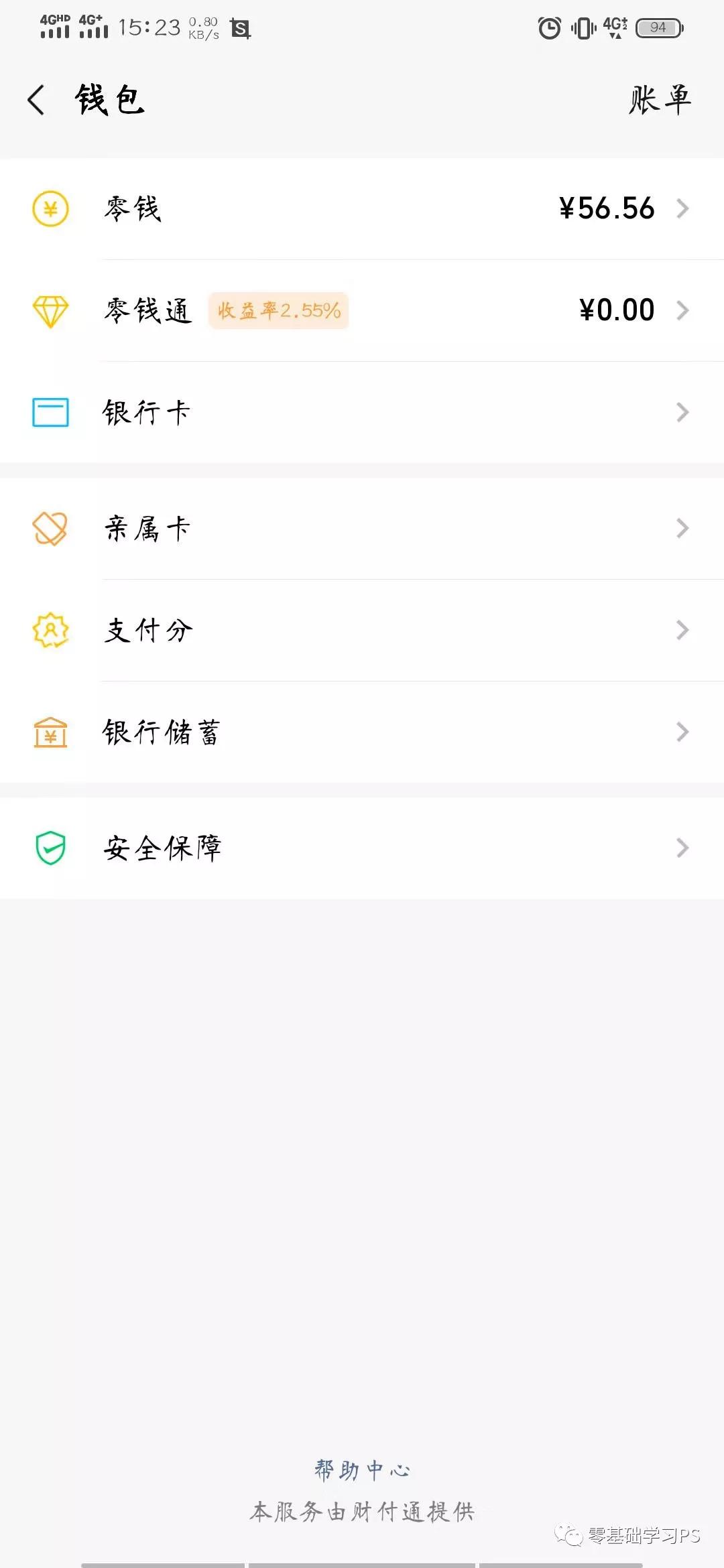Select the 安全保障 green shield icon
Image resolution: width=724 pixels, height=1568 pixels.
50,848
